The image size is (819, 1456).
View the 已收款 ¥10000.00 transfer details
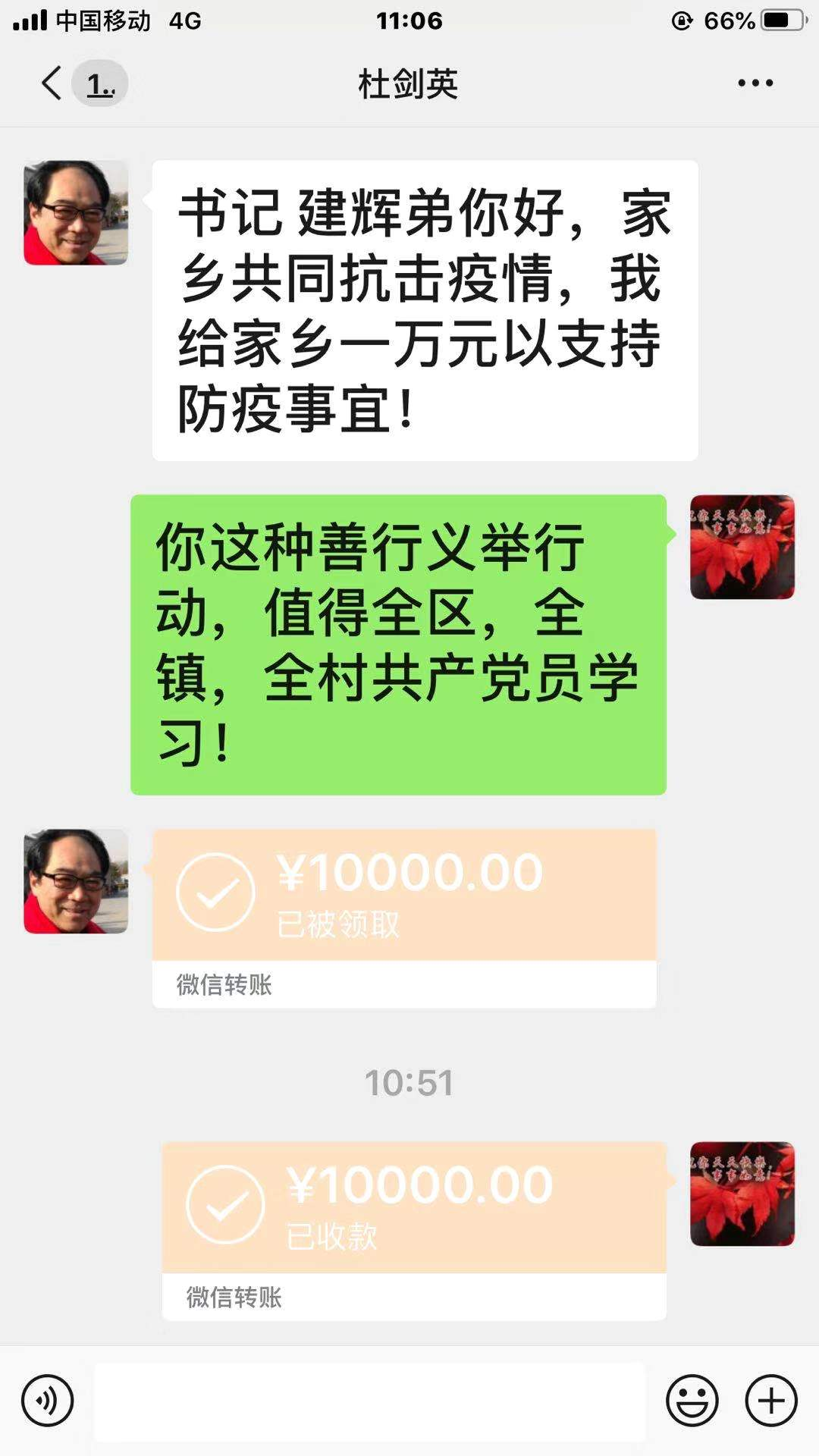coord(414,1209)
